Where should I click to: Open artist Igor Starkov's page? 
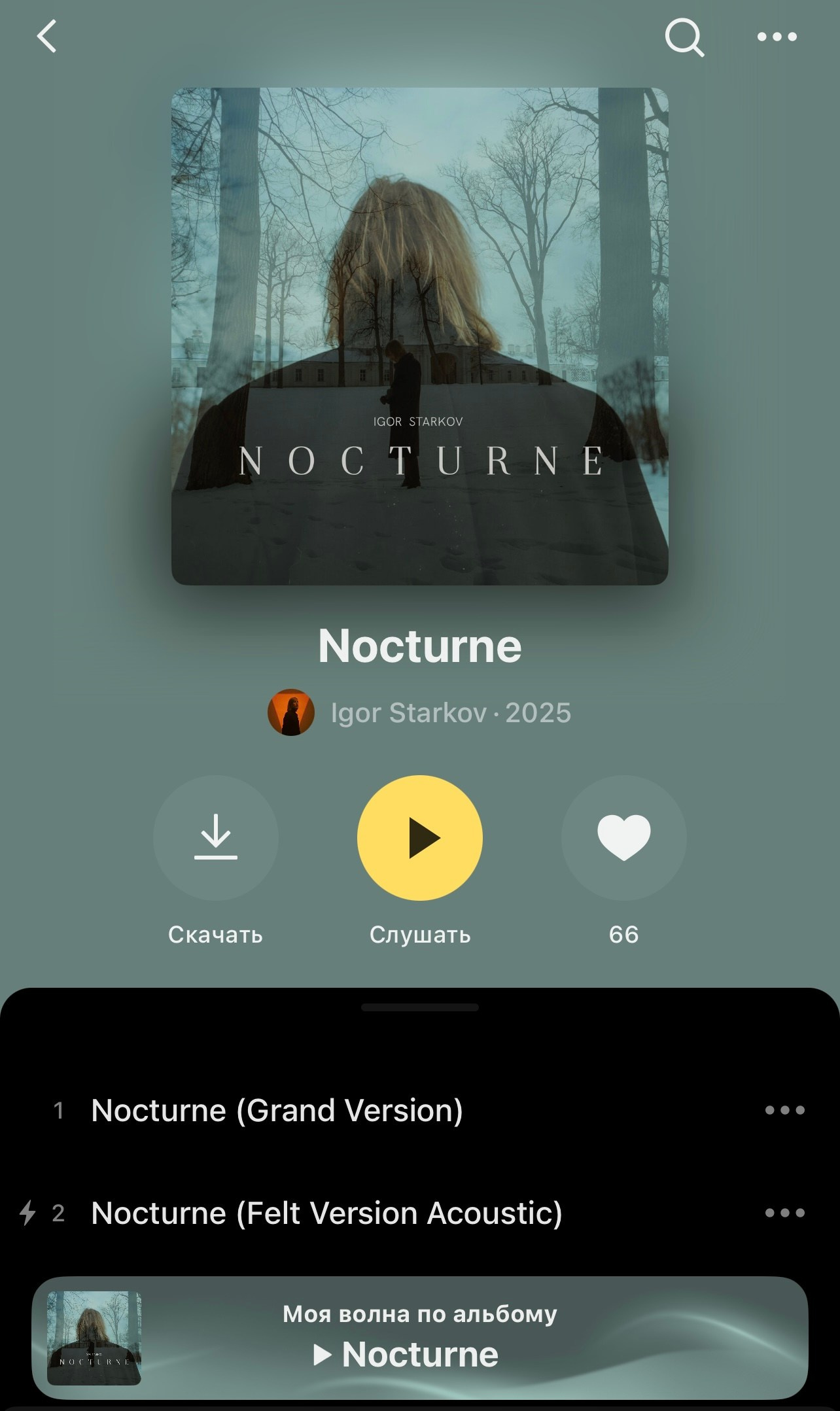408,713
